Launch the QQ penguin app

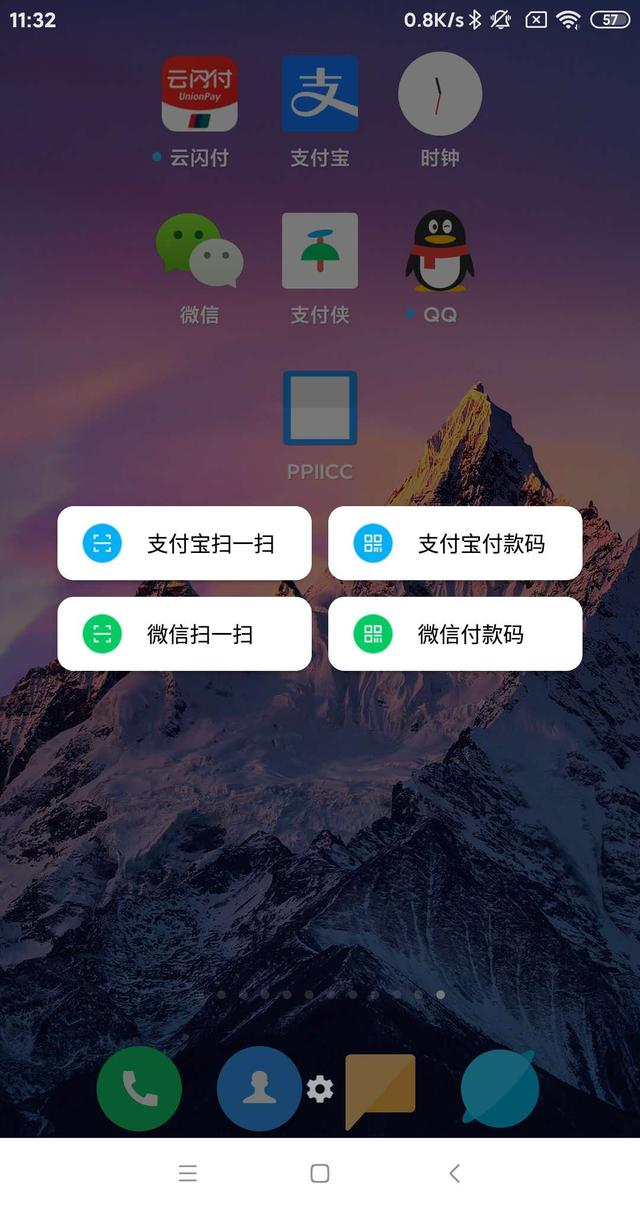pyautogui.click(x=440, y=251)
